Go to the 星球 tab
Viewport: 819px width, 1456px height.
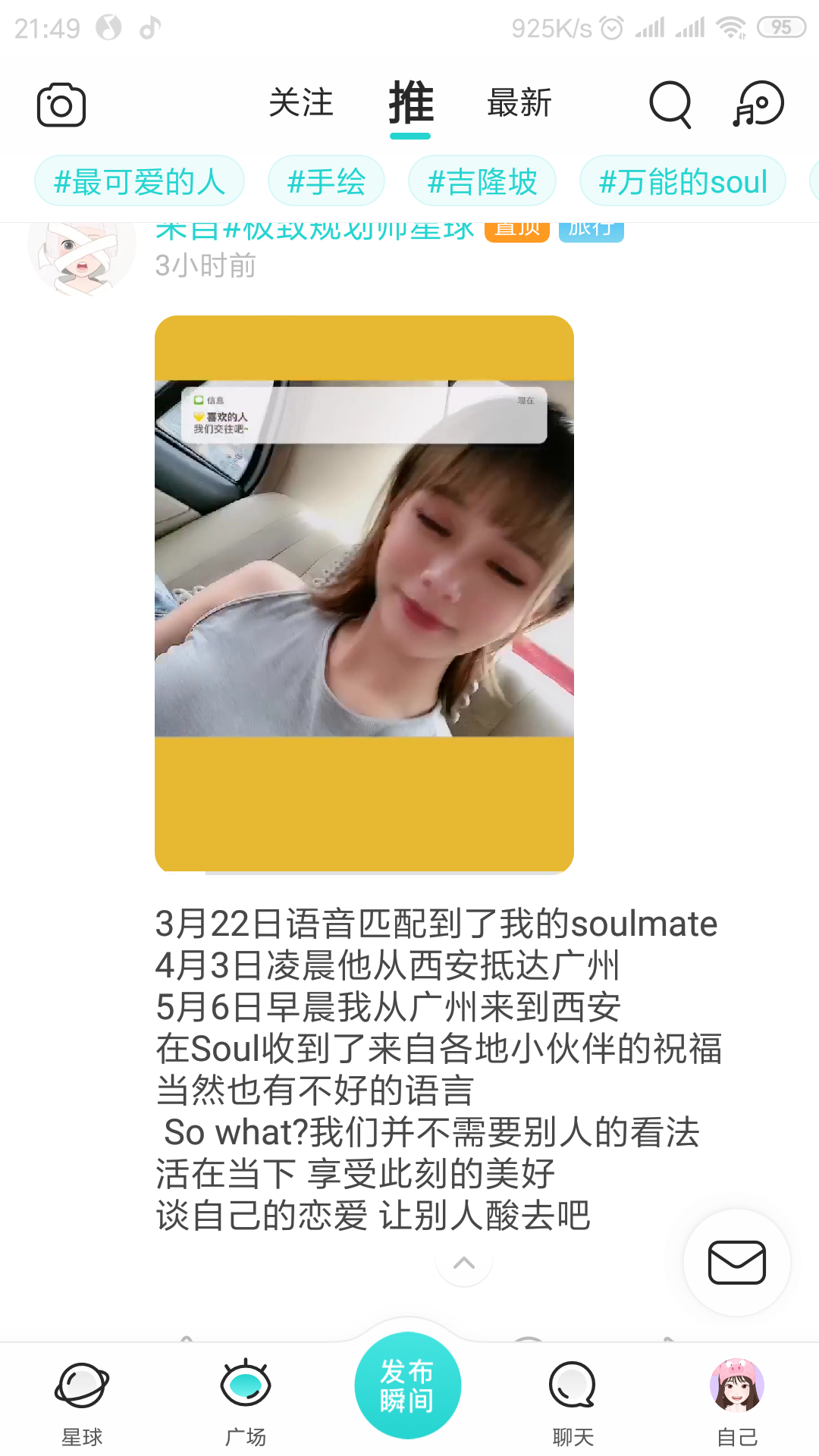pos(82,1403)
